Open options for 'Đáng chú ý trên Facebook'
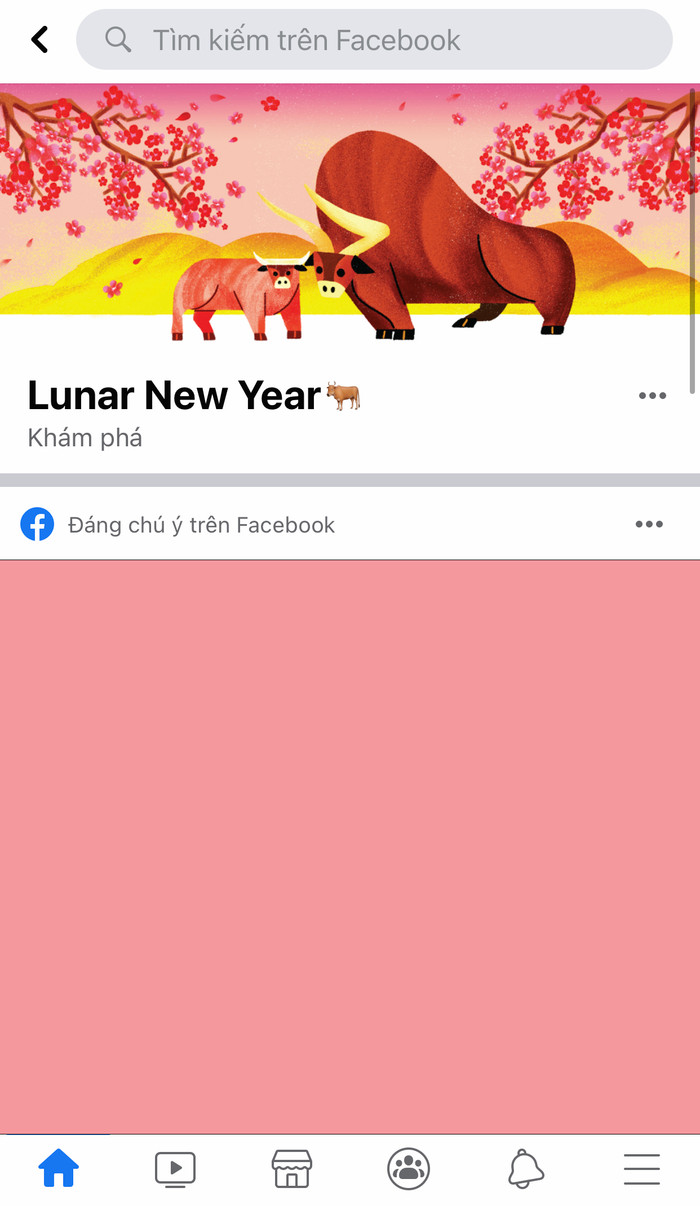 tap(649, 525)
